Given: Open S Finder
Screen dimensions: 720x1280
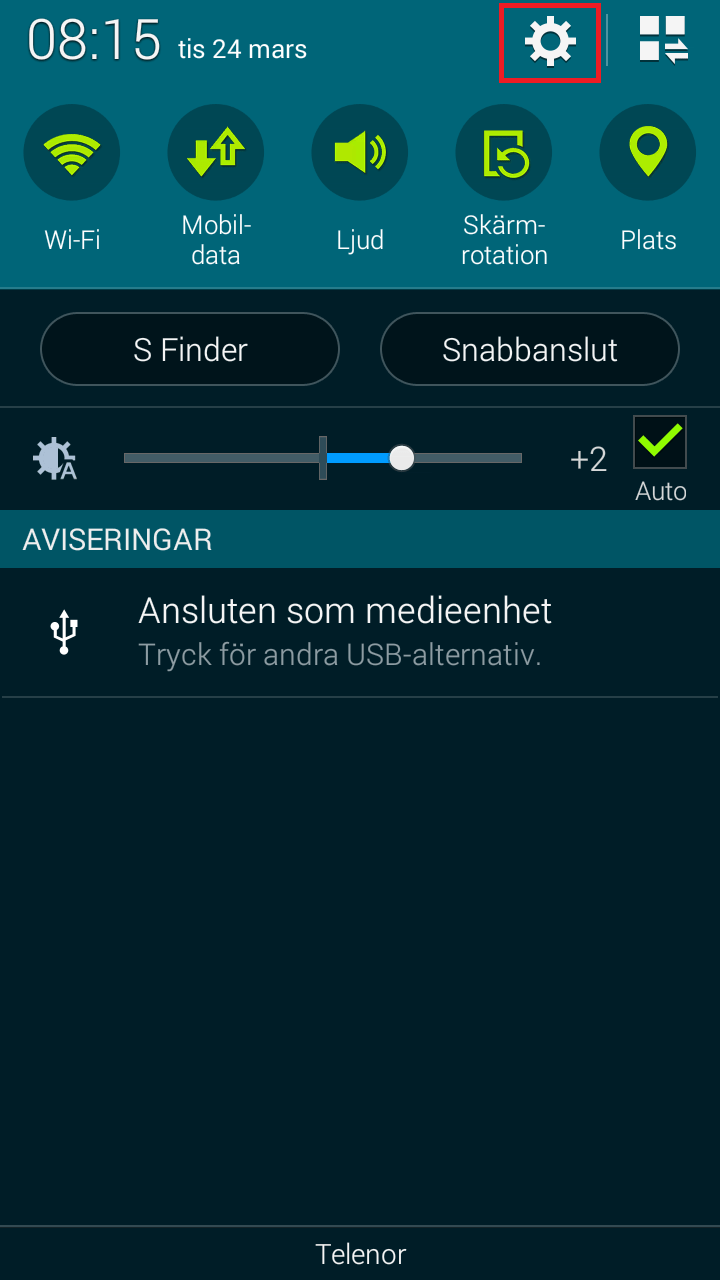Looking at the screenshot, I should tap(190, 350).
